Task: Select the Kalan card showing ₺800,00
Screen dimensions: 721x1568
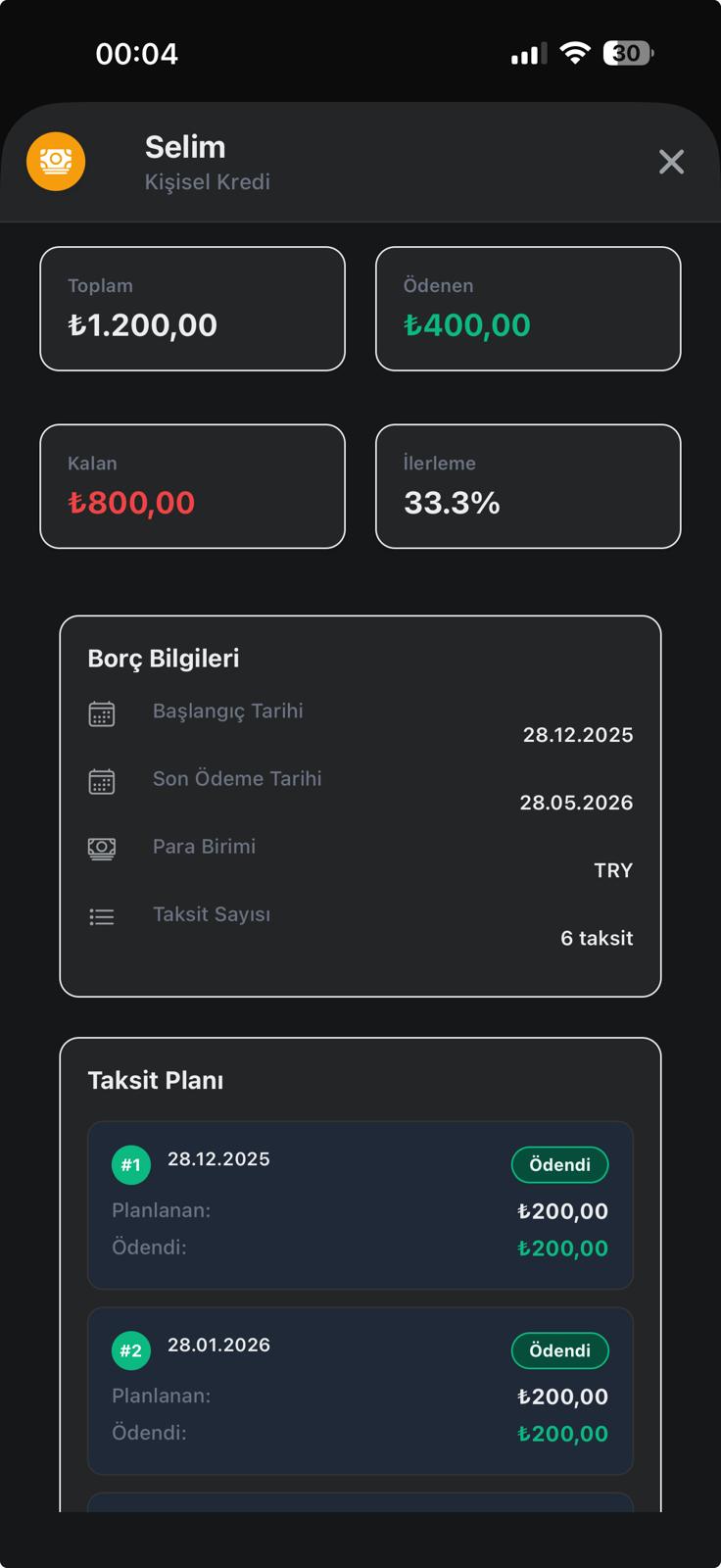Action: [x=192, y=486]
